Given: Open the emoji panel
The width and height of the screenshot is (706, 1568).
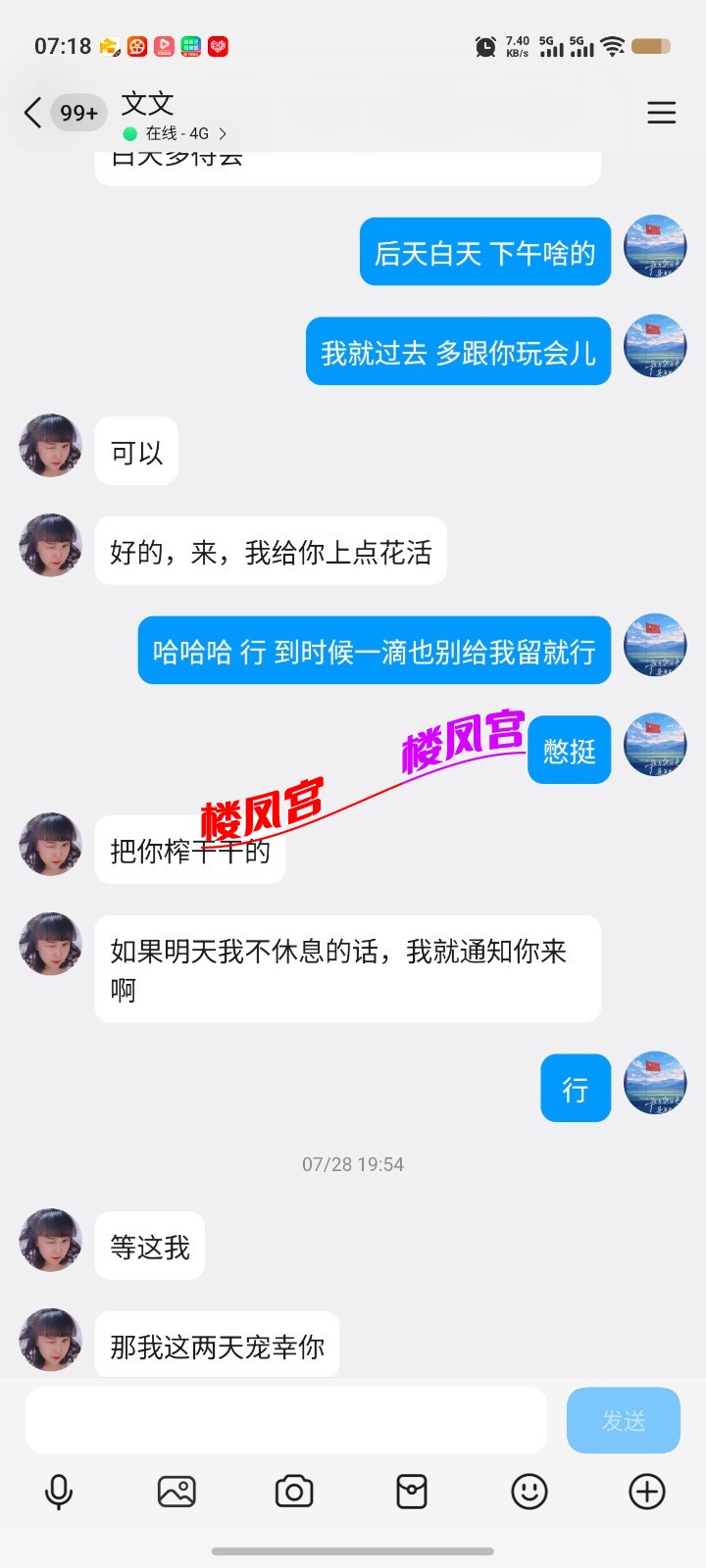Looking at the screenshot, I should 529,1492.
